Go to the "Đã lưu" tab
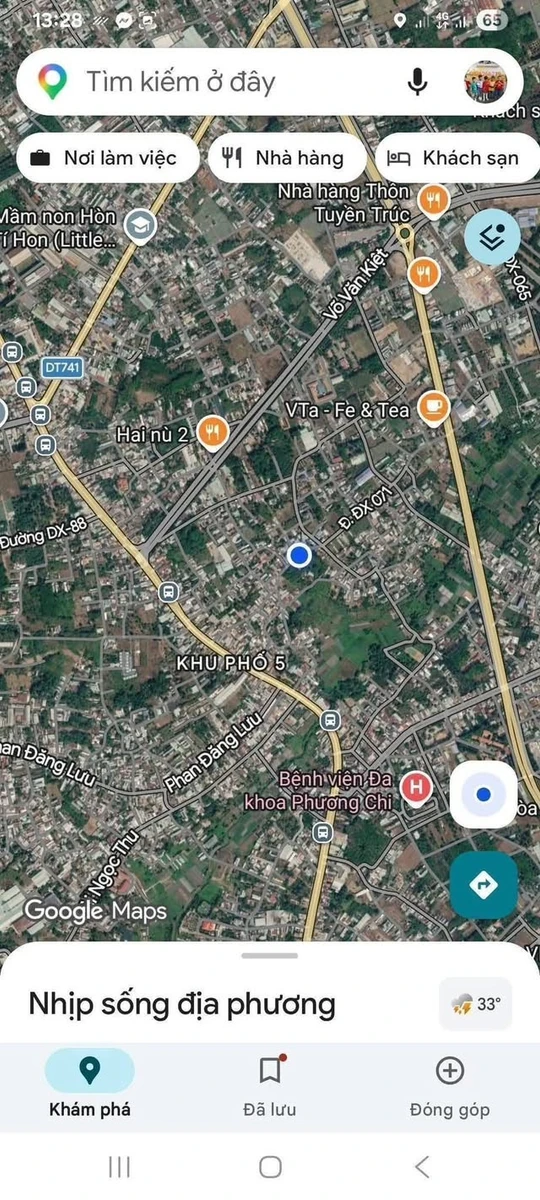This screenshot has width=540, height=1200. (x=270, y=1087)
